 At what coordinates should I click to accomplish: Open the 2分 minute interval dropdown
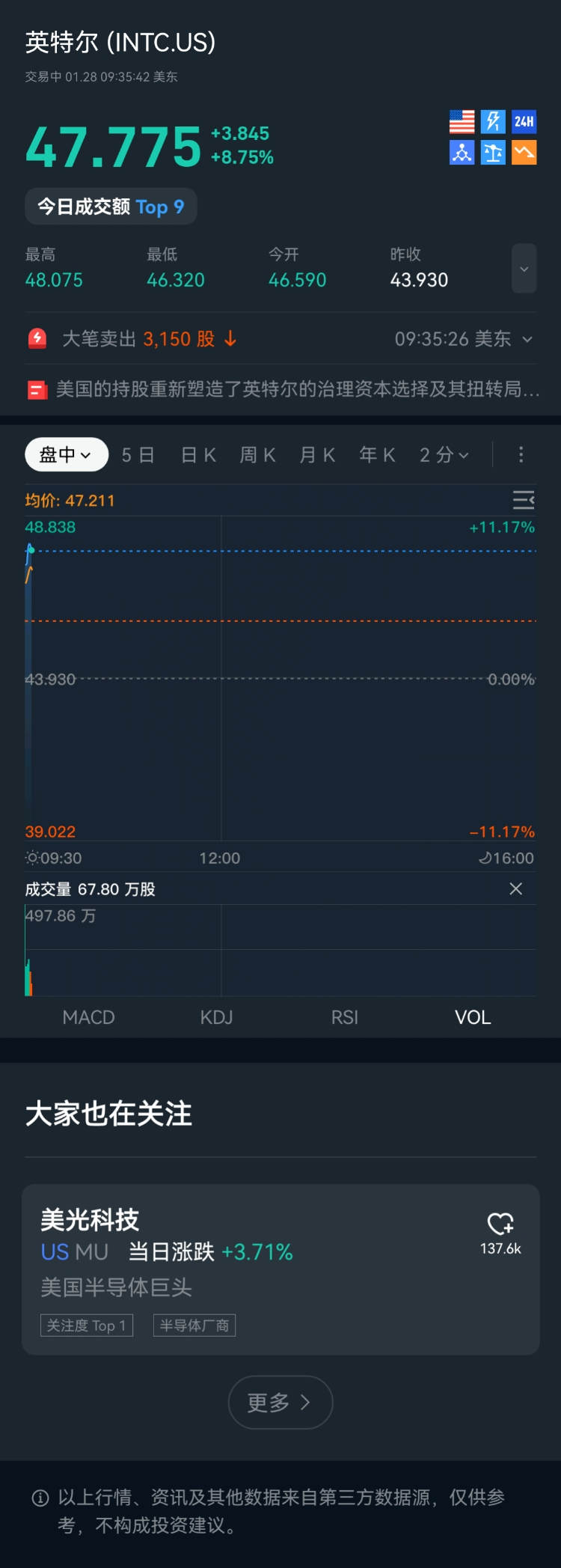pos(444,455)
